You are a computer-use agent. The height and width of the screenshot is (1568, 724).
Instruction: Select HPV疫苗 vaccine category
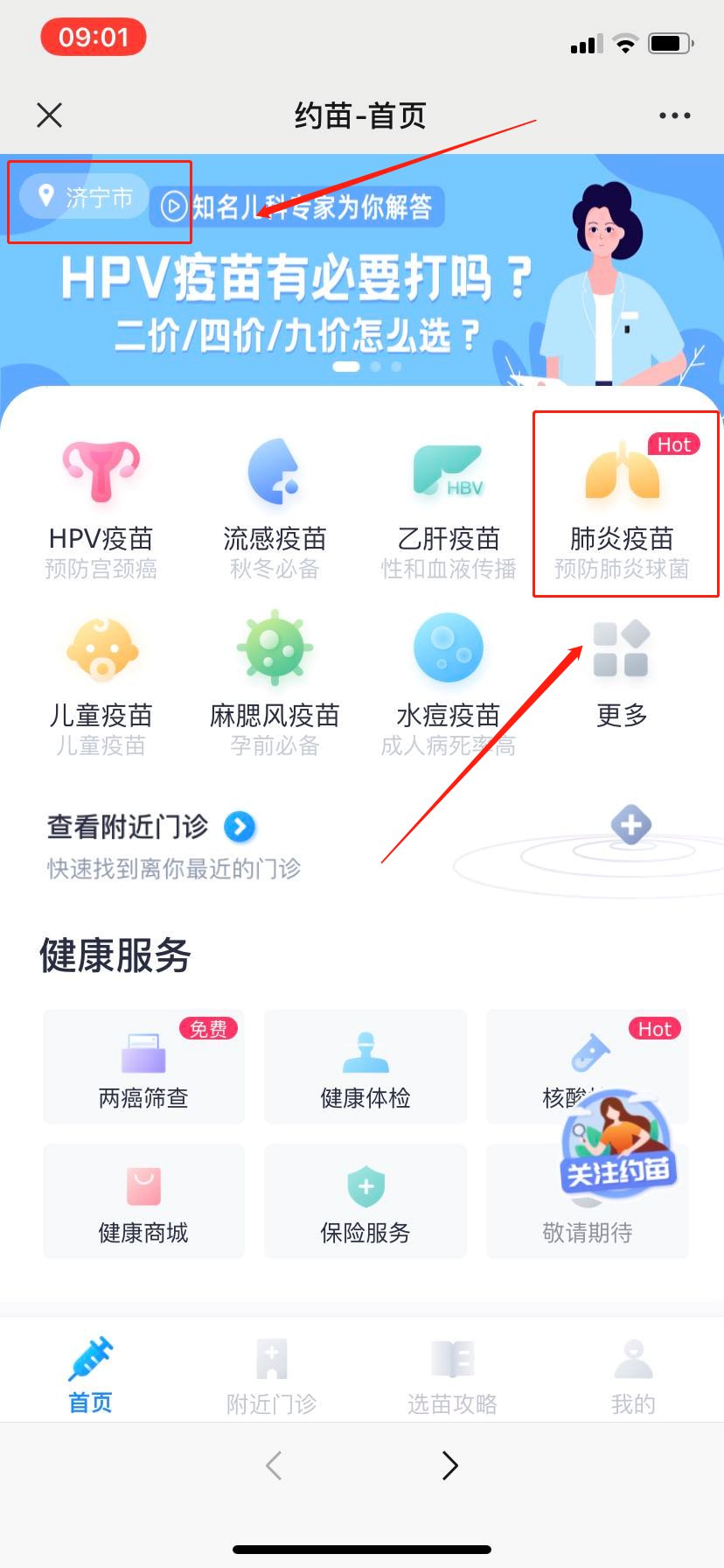coord(101,507)
